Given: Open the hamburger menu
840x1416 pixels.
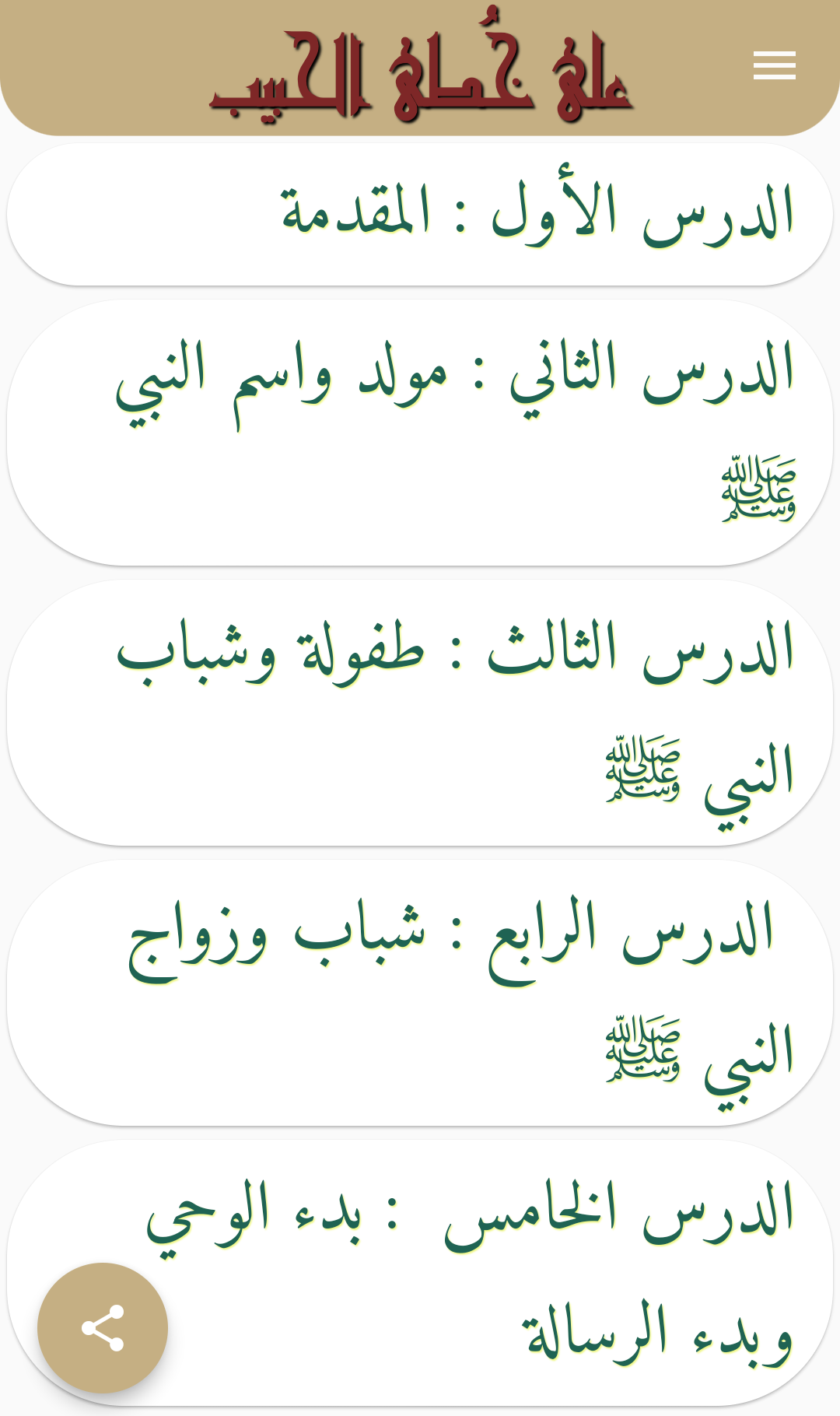Looking at the screenshot, I should 774,65.
